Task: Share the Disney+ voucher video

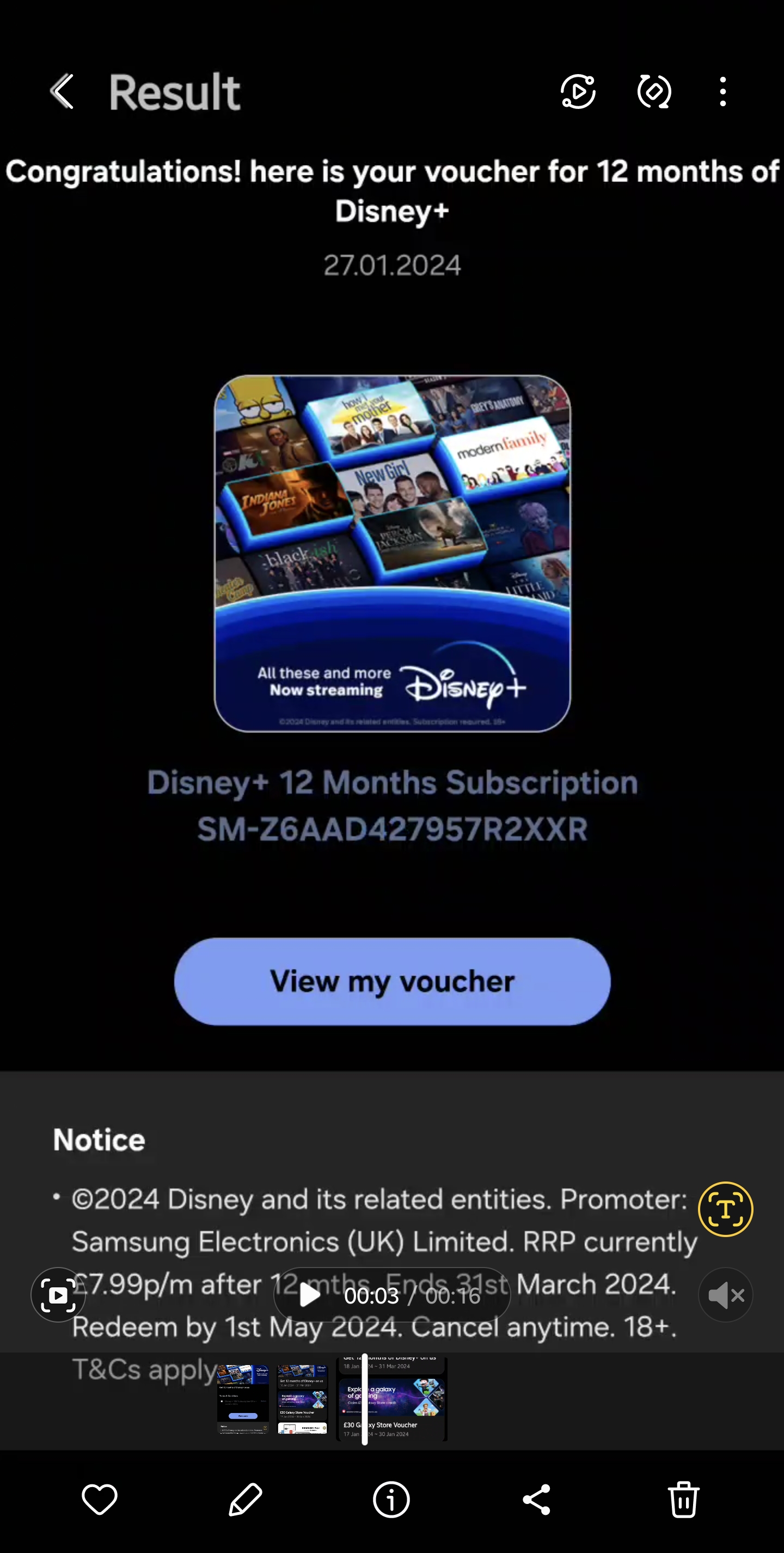Action: coord(536,1499)
